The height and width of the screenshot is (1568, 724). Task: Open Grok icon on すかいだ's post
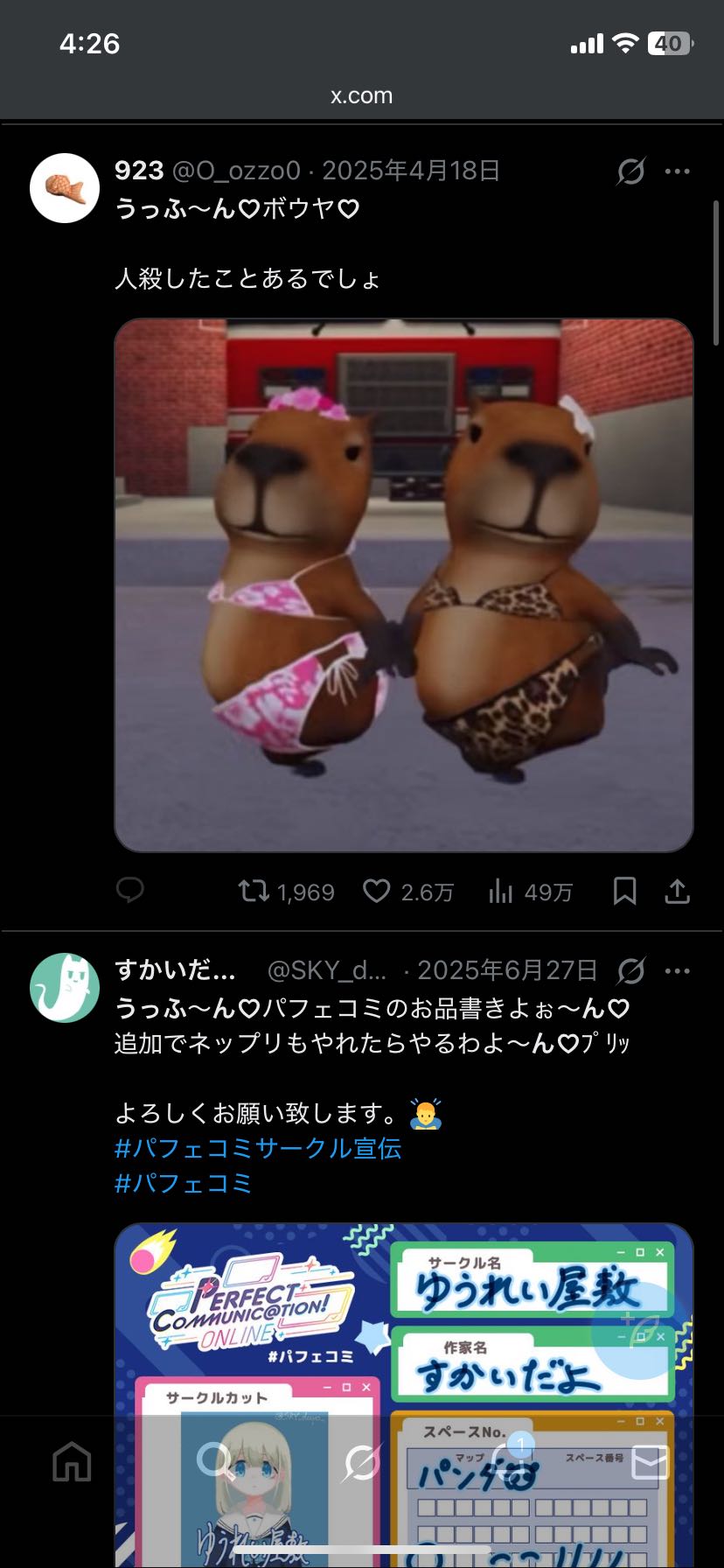630,970
